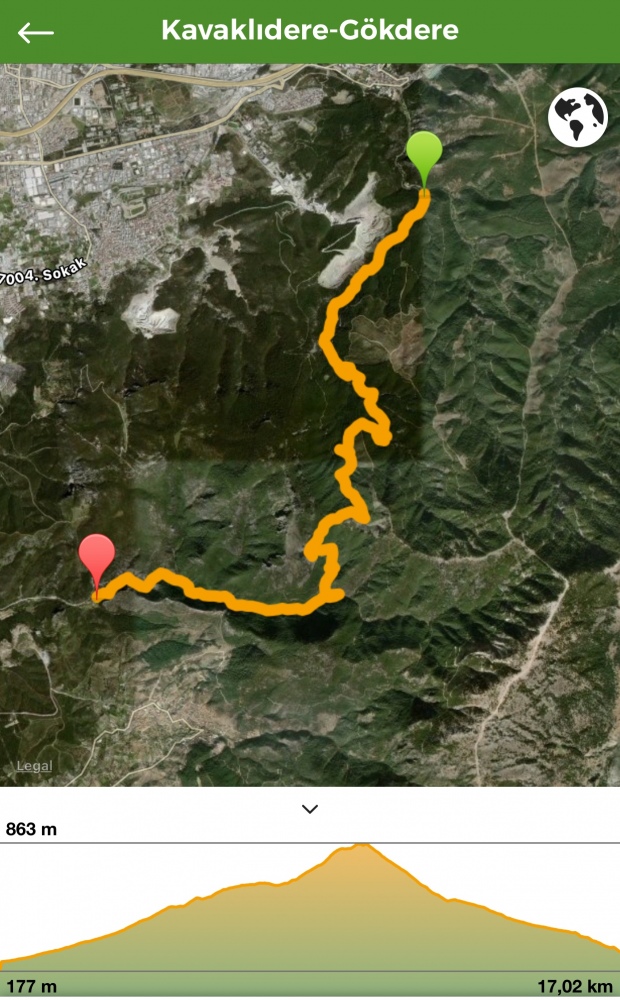Viewport: 620px width, 1000px height.
Task: Collapse the elevation profile with the chevron
Action: point(310,809)
